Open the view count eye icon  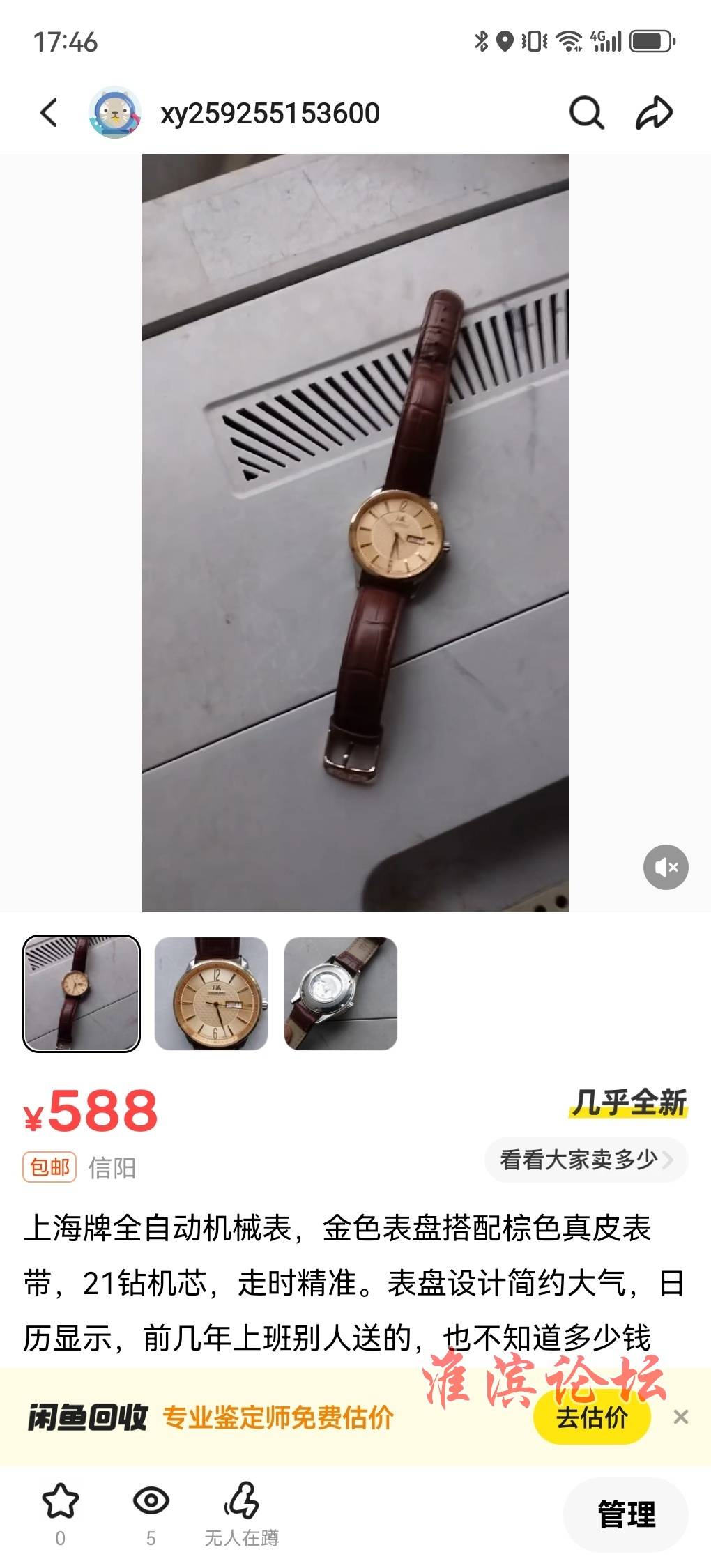(151, 1500)
